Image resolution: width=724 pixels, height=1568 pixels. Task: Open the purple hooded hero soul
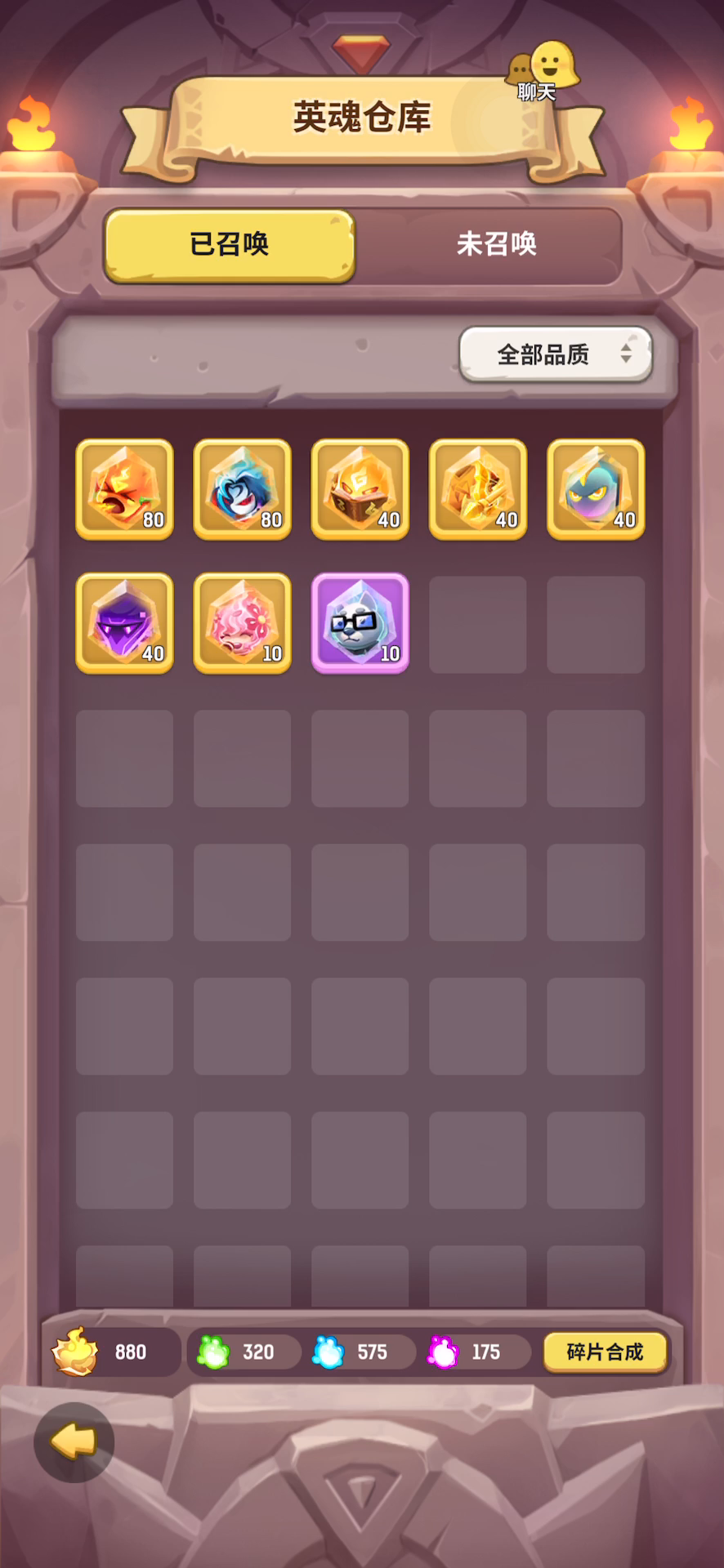(x=125, y=623)
